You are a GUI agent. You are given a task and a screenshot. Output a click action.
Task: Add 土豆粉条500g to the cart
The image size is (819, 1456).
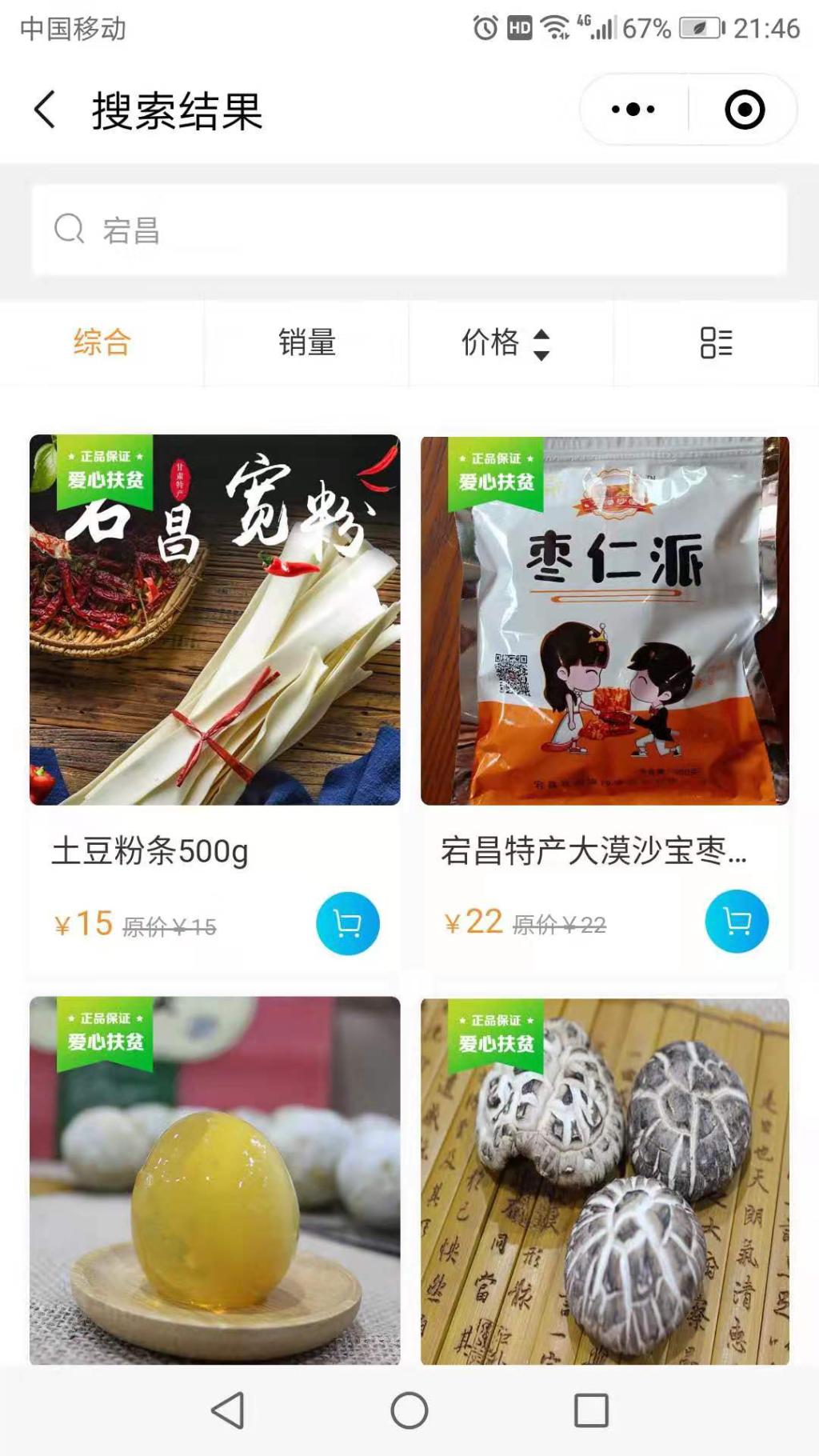pyautogui.click(x=347, y=923)
